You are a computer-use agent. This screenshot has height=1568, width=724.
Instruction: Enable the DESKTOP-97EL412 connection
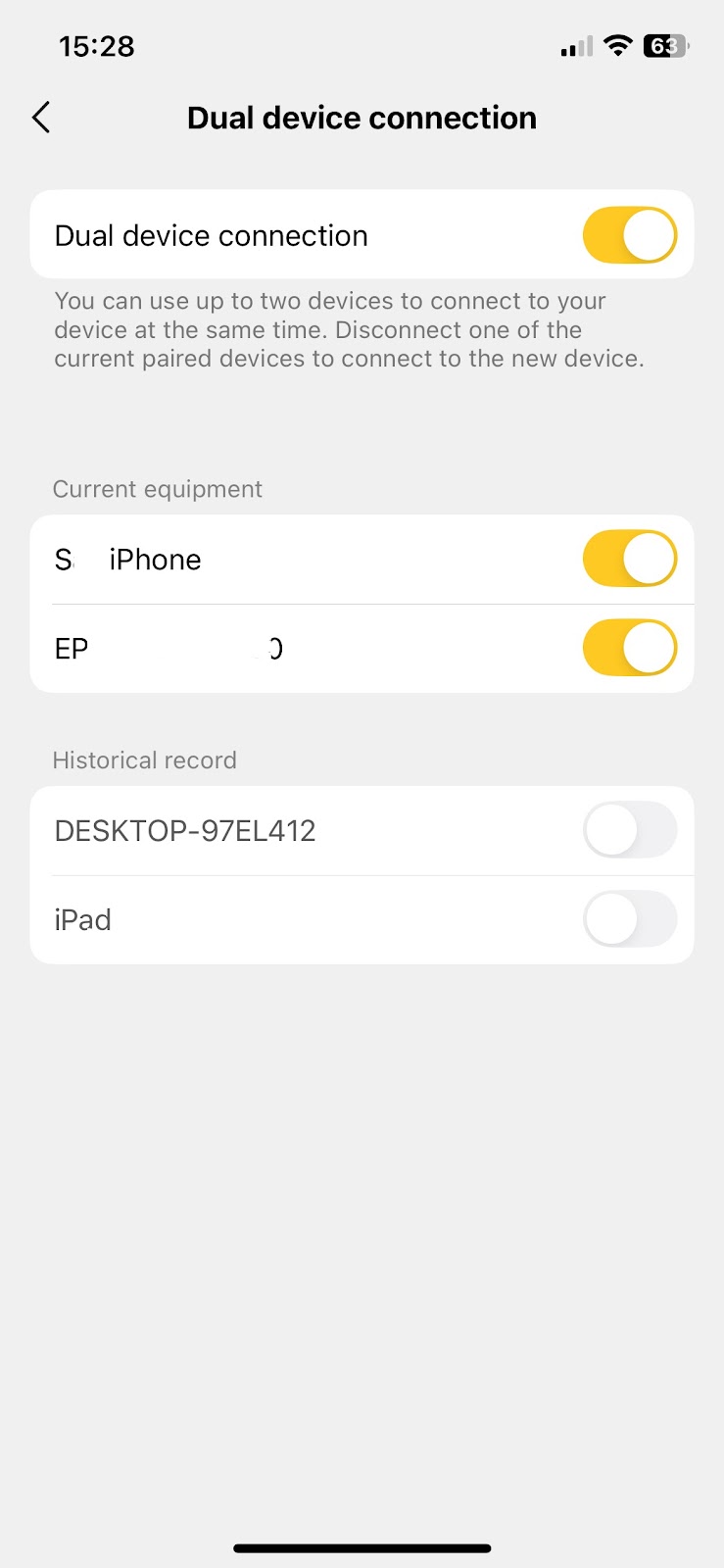630,830
